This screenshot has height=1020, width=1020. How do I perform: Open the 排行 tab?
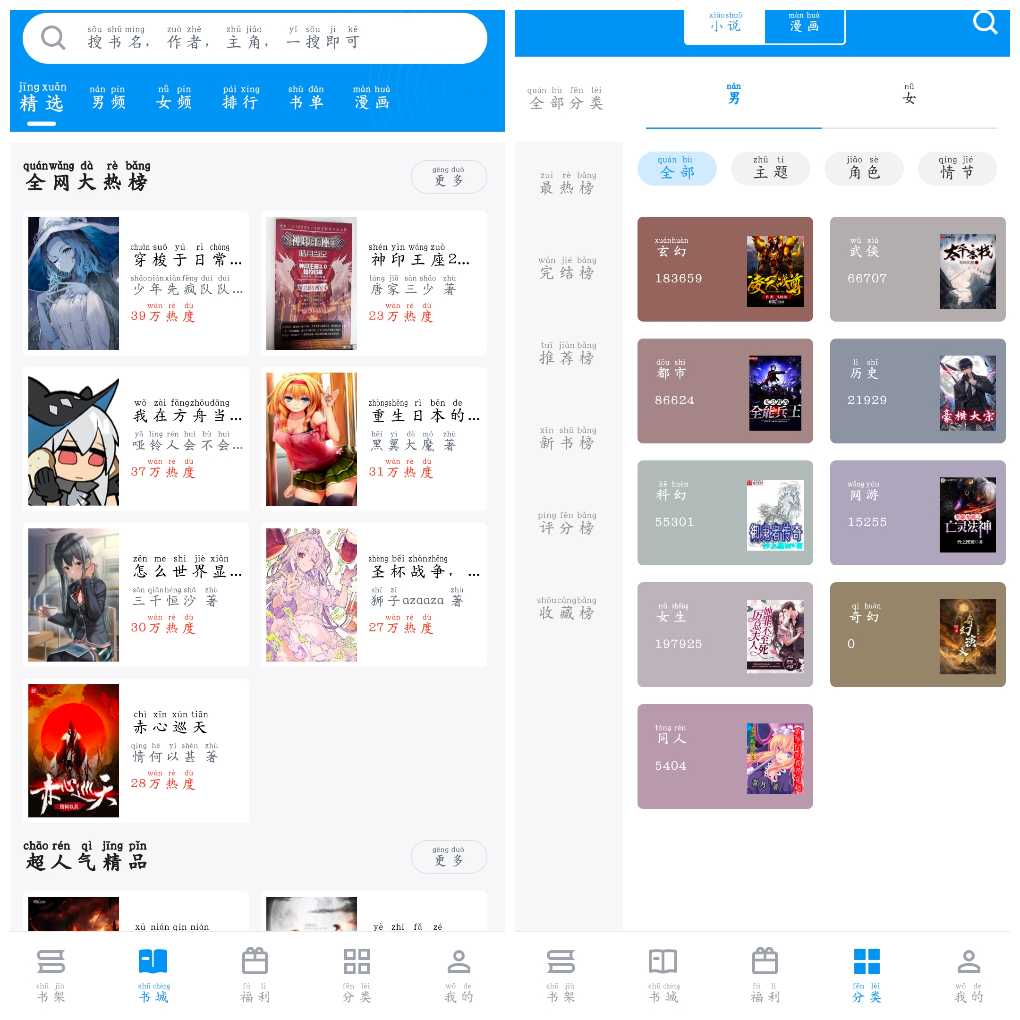click(x=241, y=100)
